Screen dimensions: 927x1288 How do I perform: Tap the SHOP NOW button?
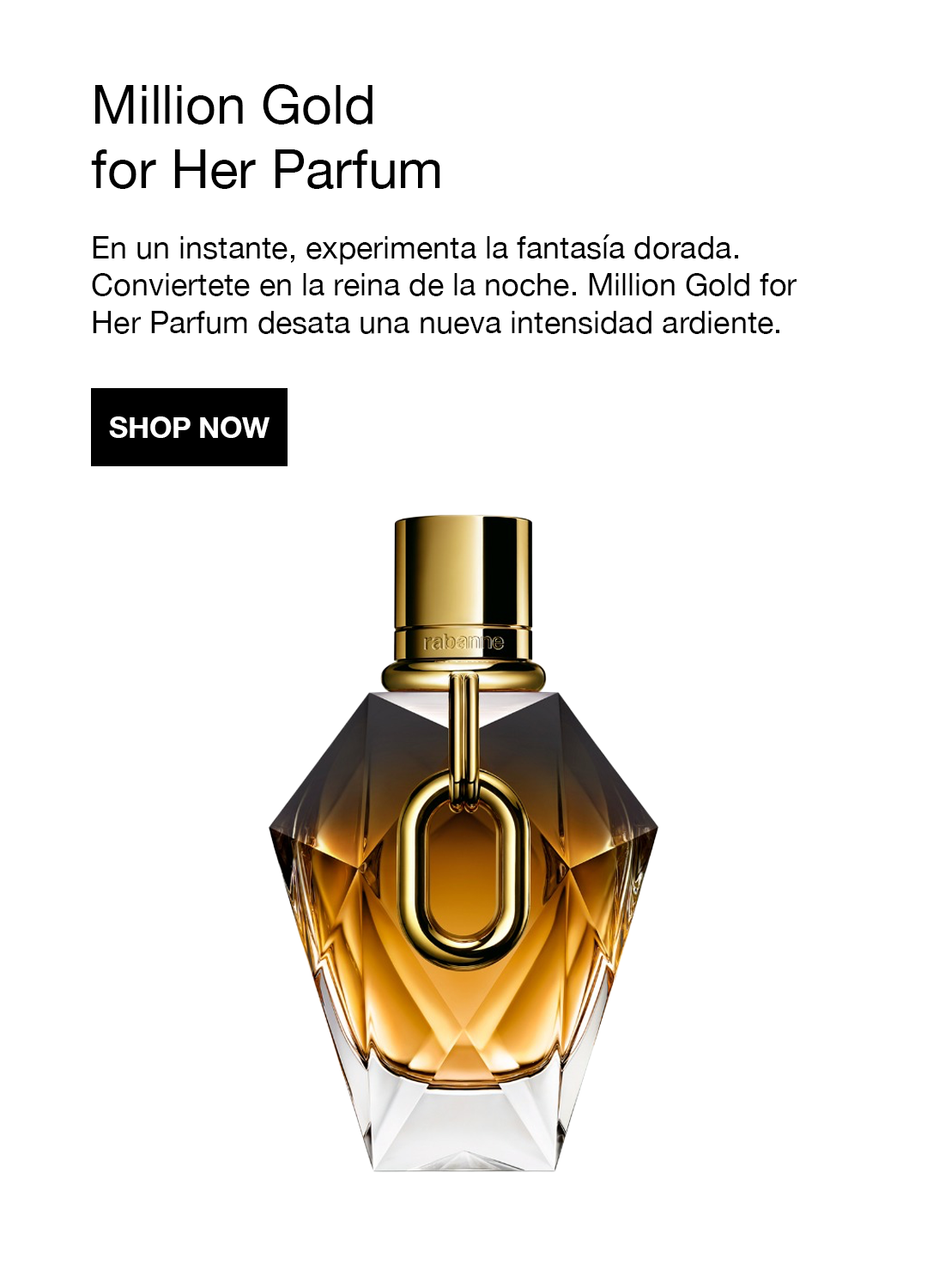pyautogui.click(x=189, y=427)
